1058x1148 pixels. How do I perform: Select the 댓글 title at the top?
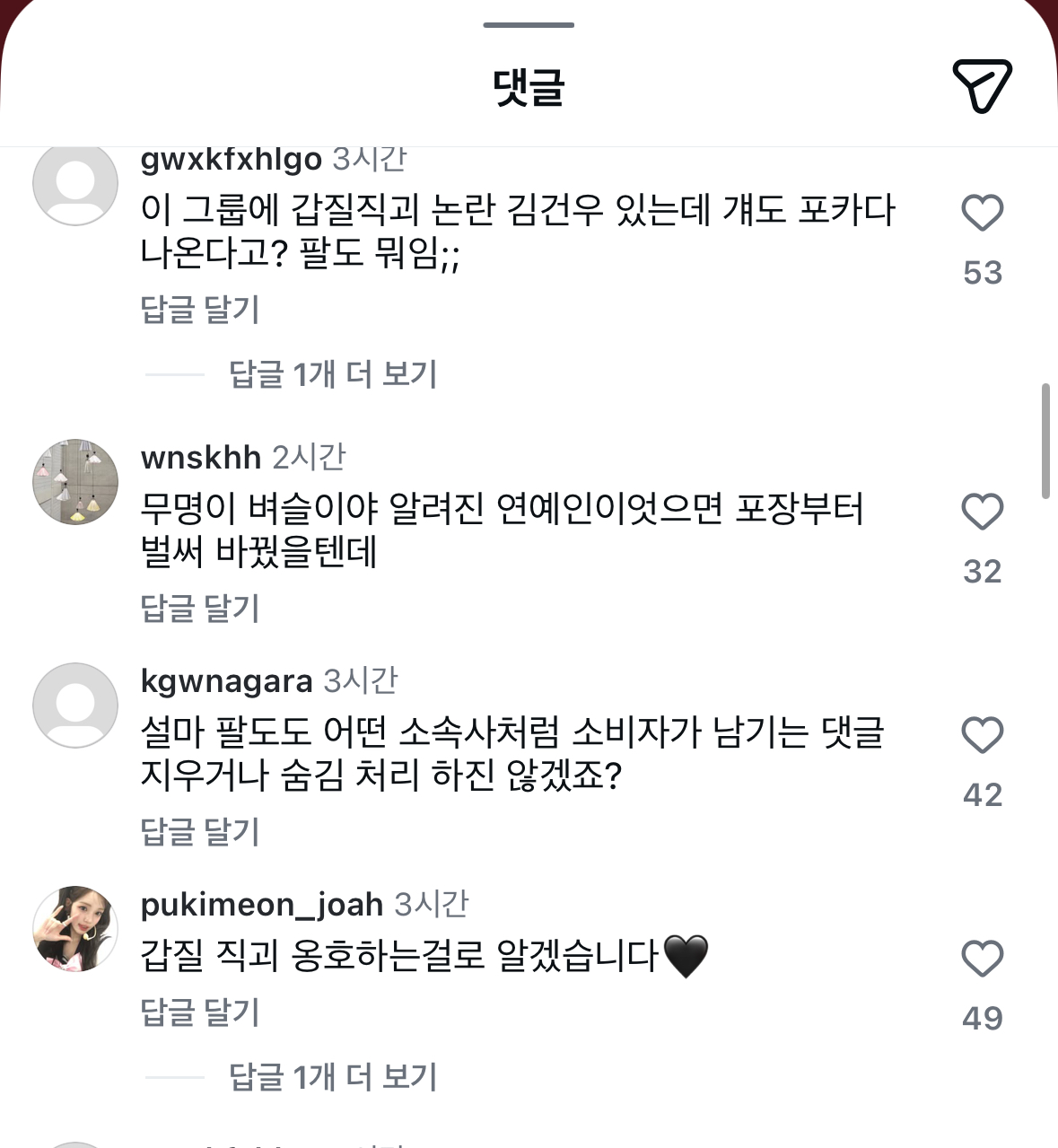click(529, 89)
